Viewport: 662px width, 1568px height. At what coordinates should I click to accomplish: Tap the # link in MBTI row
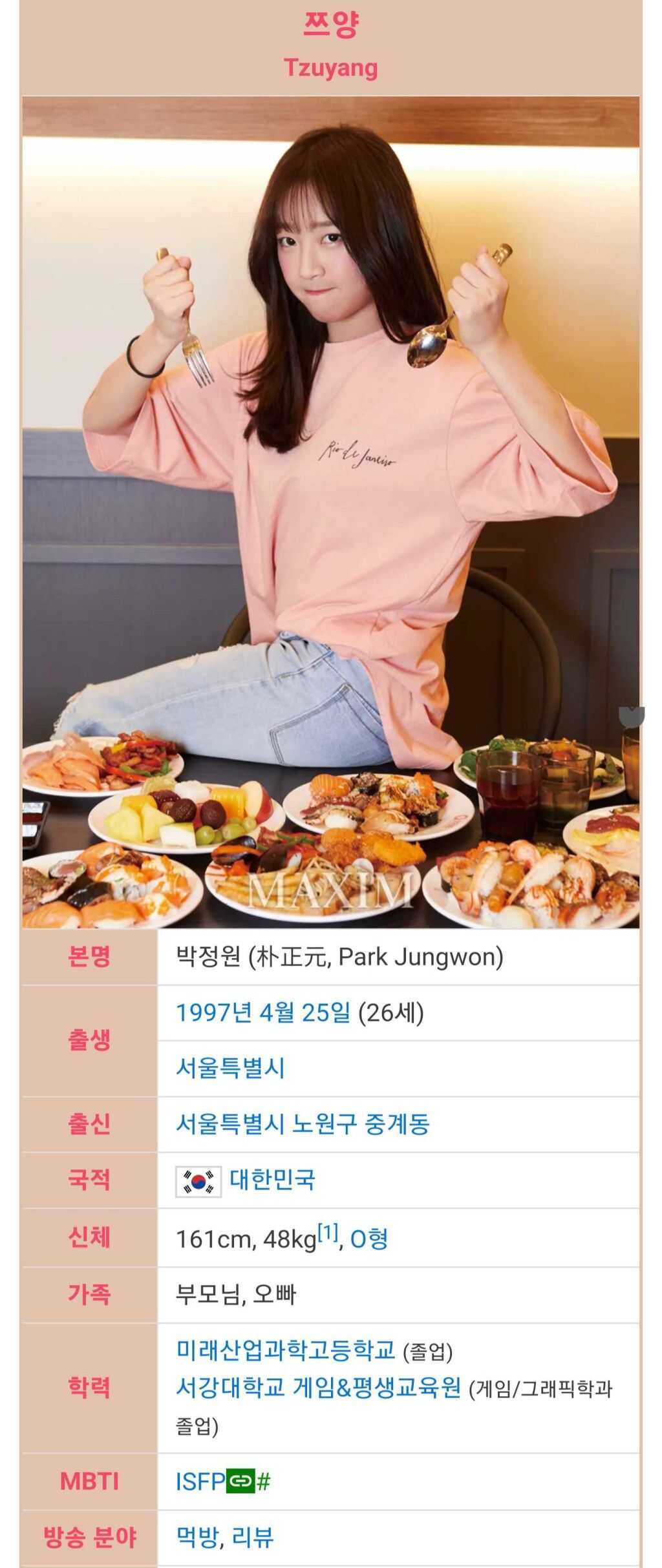click(263, 1481)
